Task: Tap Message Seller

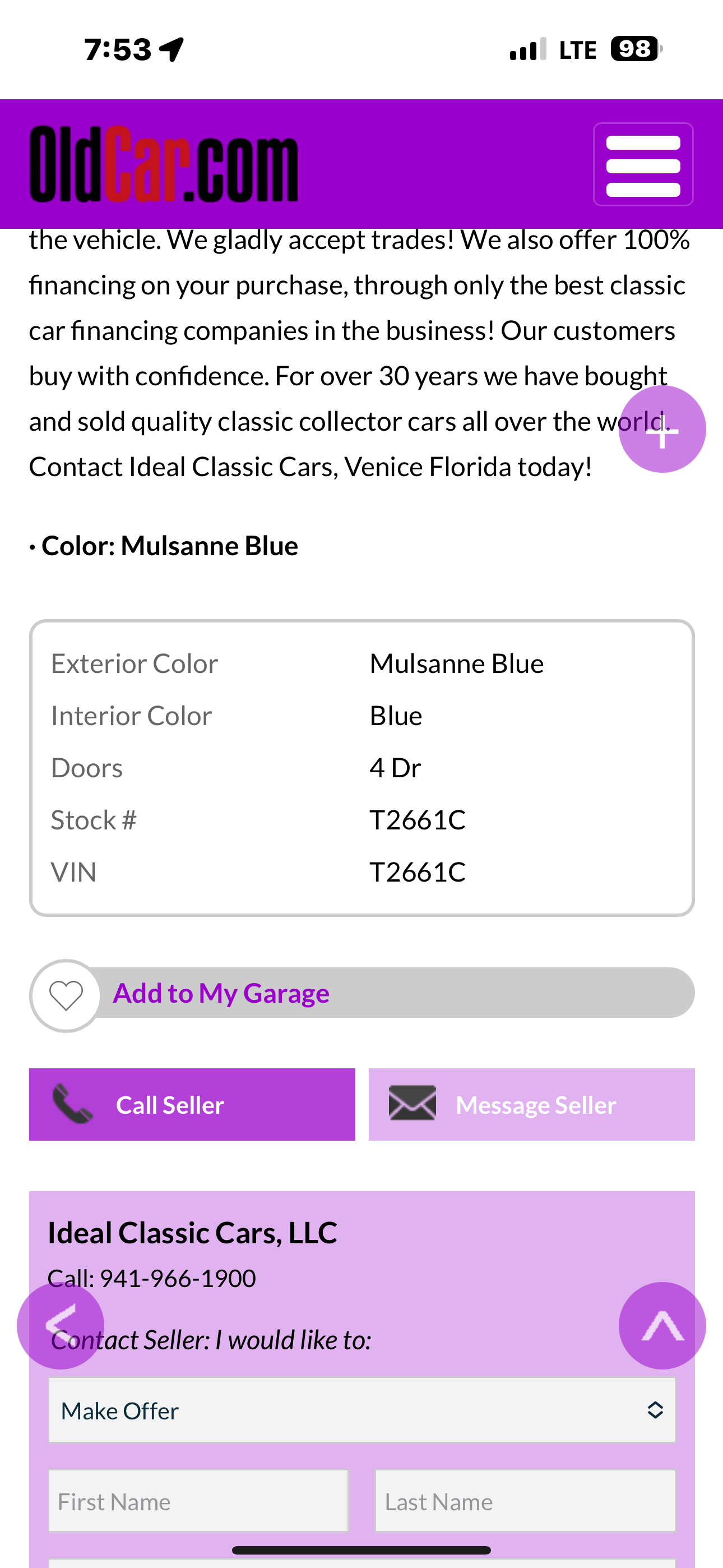Action: point(532,1104)
